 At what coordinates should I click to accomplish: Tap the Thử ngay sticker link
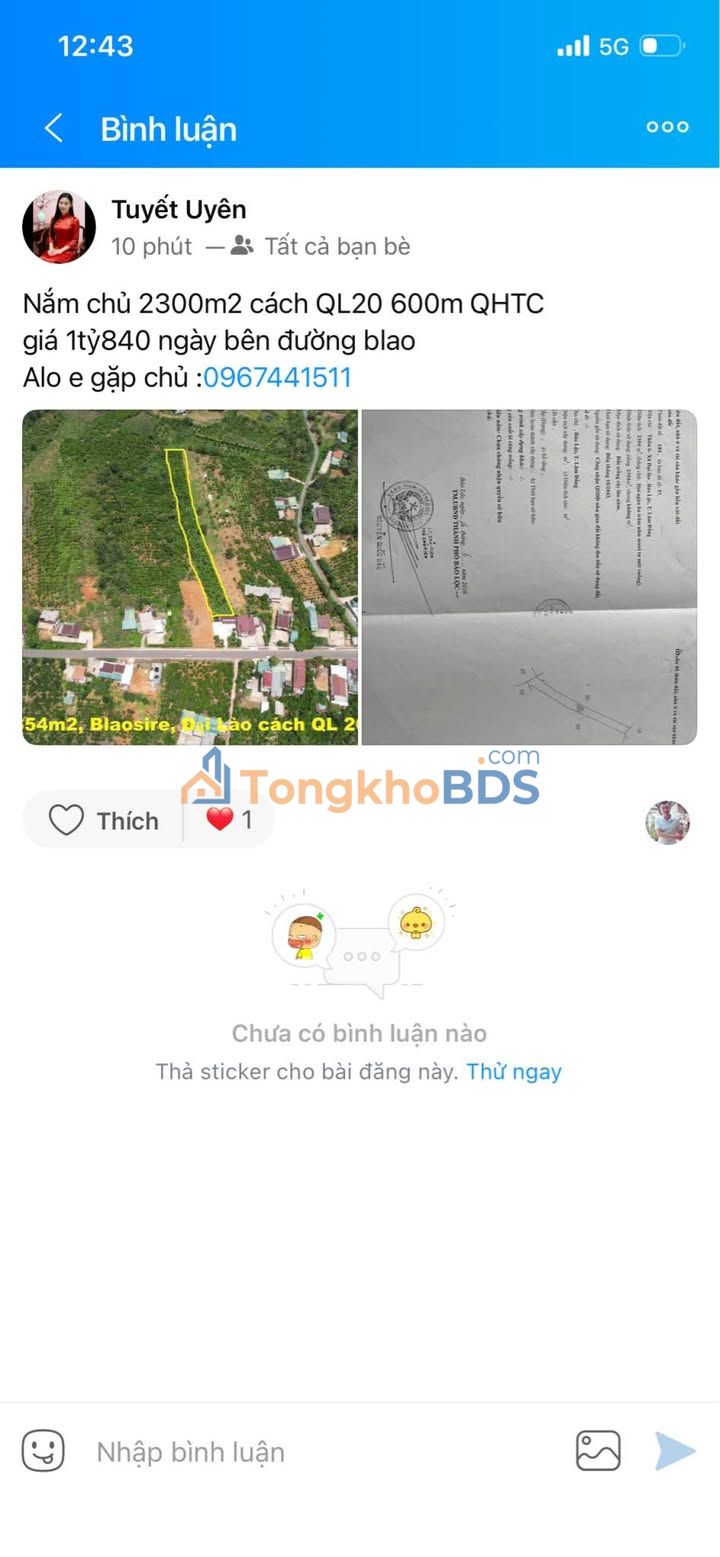click(x=513, y=1072)
